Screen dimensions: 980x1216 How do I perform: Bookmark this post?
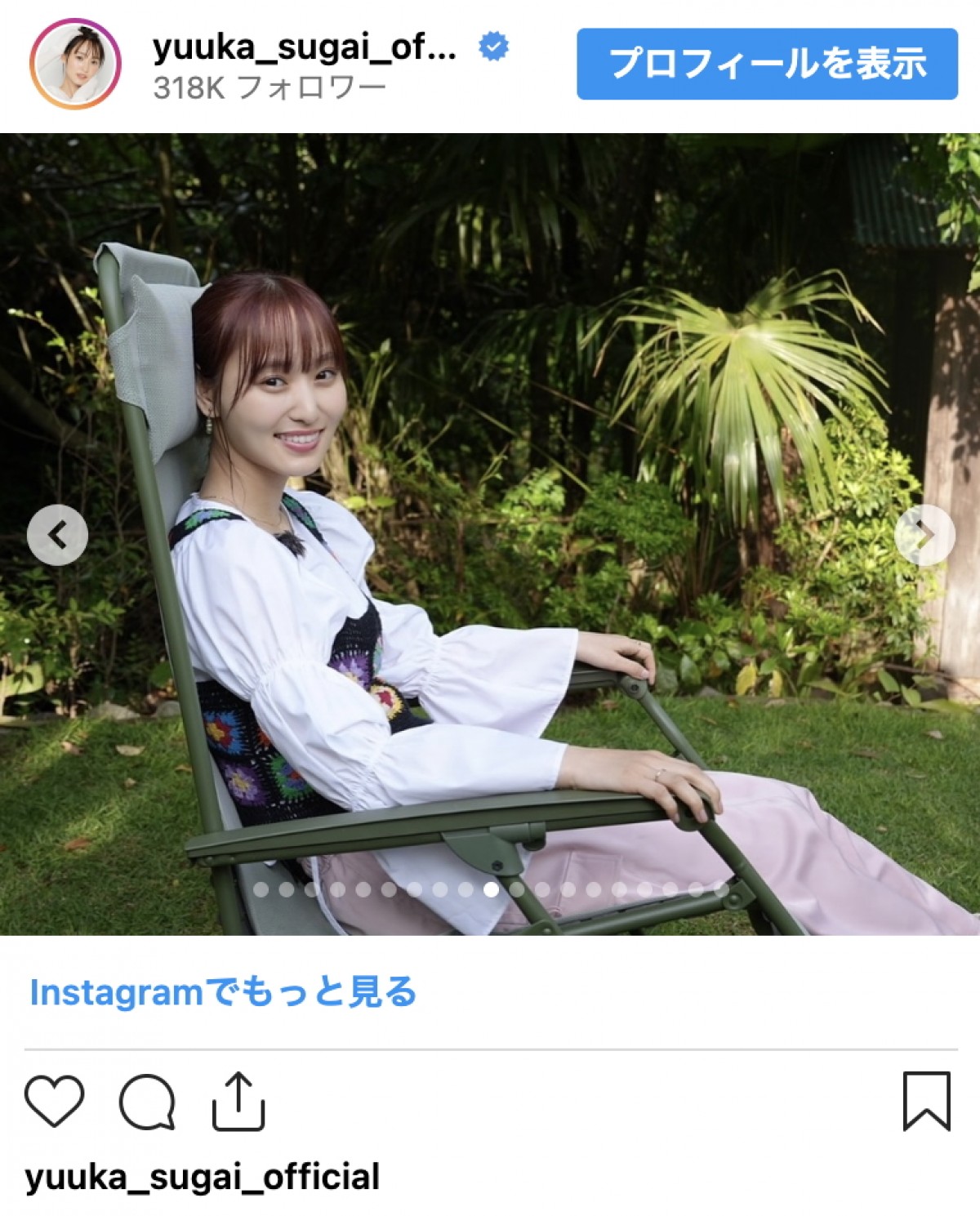pyautogui.click(x=926, y=1102)
